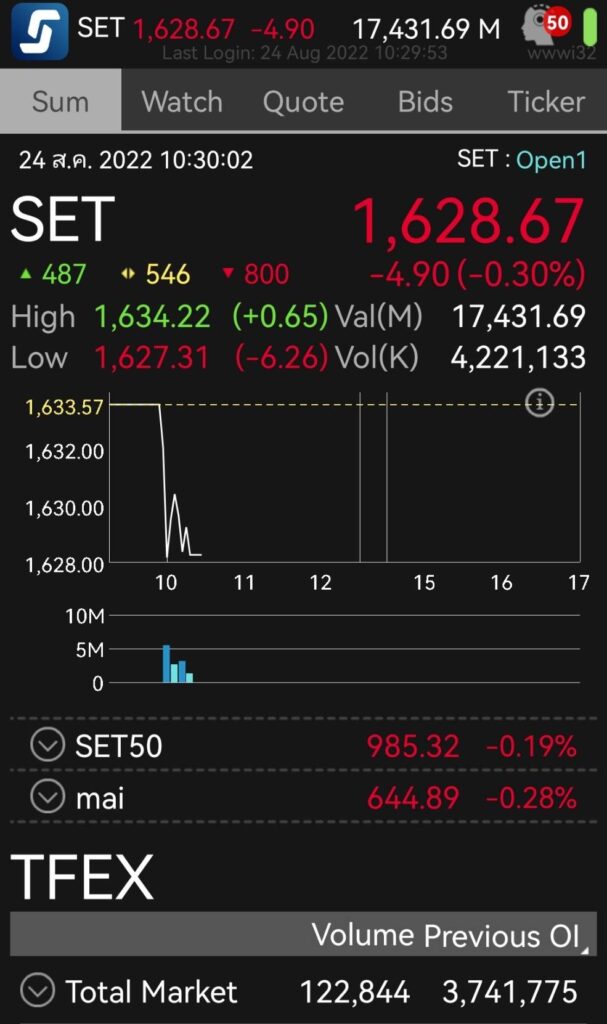Viewport: 607px width, 1024px height.
Task: Expand the TFEX Total Market row
Action: pos(38,991)
